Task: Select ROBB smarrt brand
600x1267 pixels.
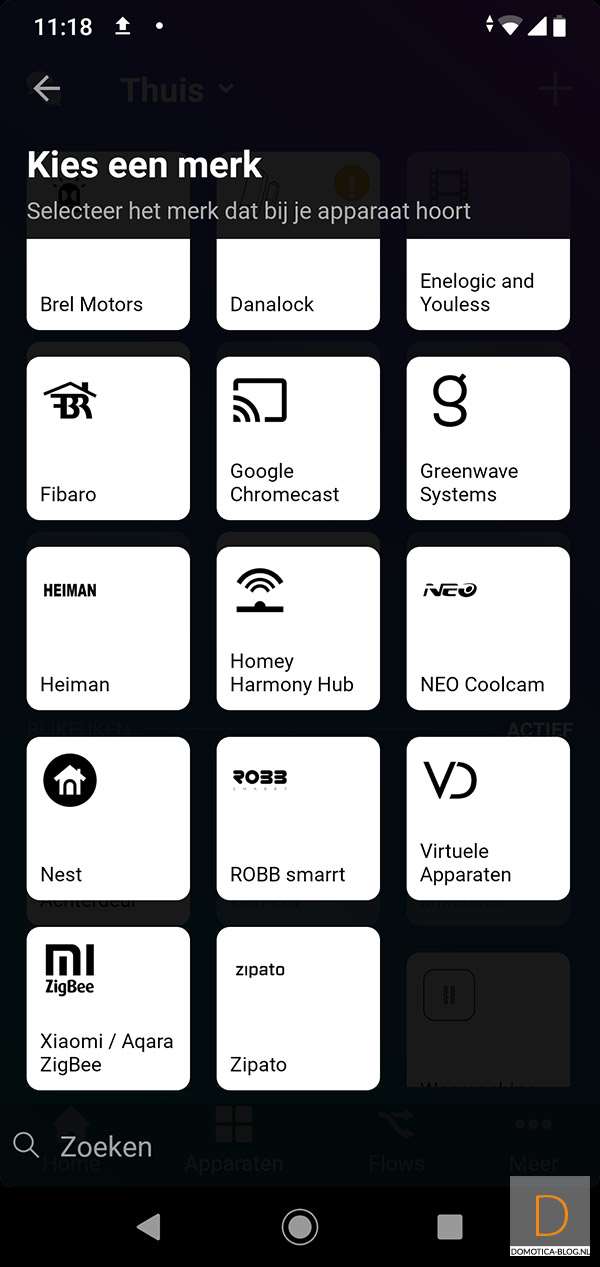Action: pos(298,818)
